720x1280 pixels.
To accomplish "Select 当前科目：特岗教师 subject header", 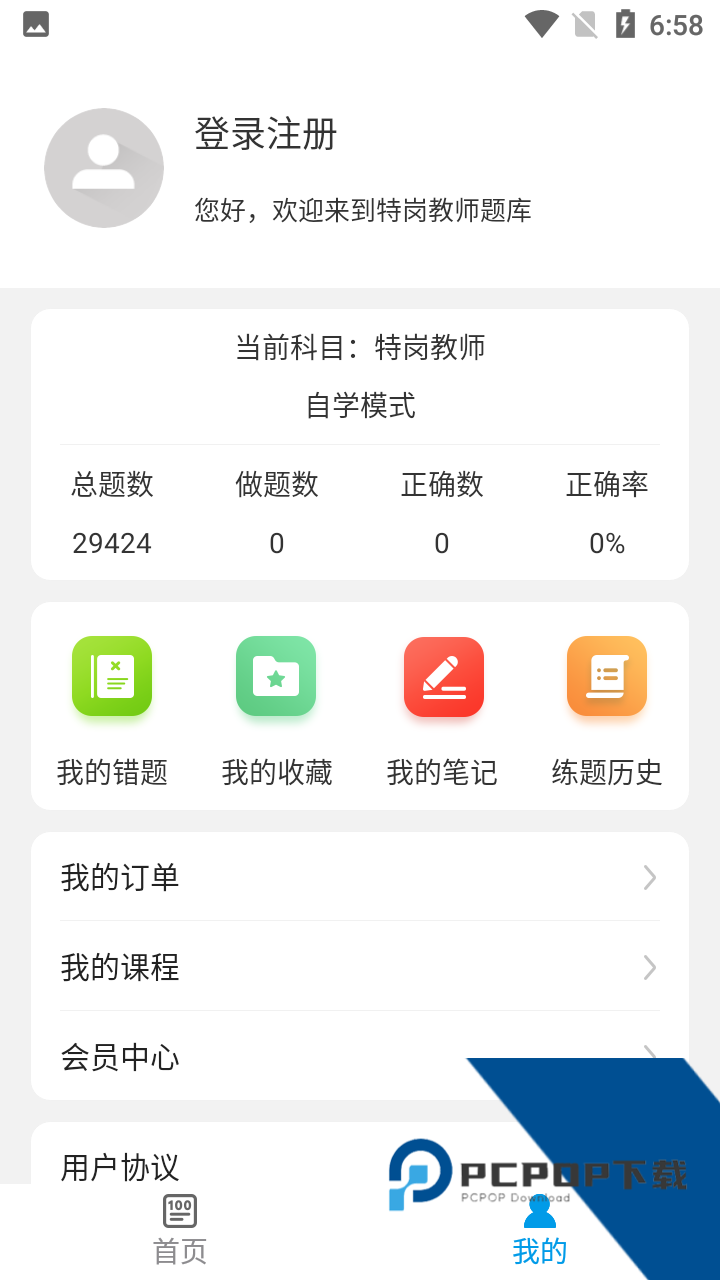I will (360, 348).
